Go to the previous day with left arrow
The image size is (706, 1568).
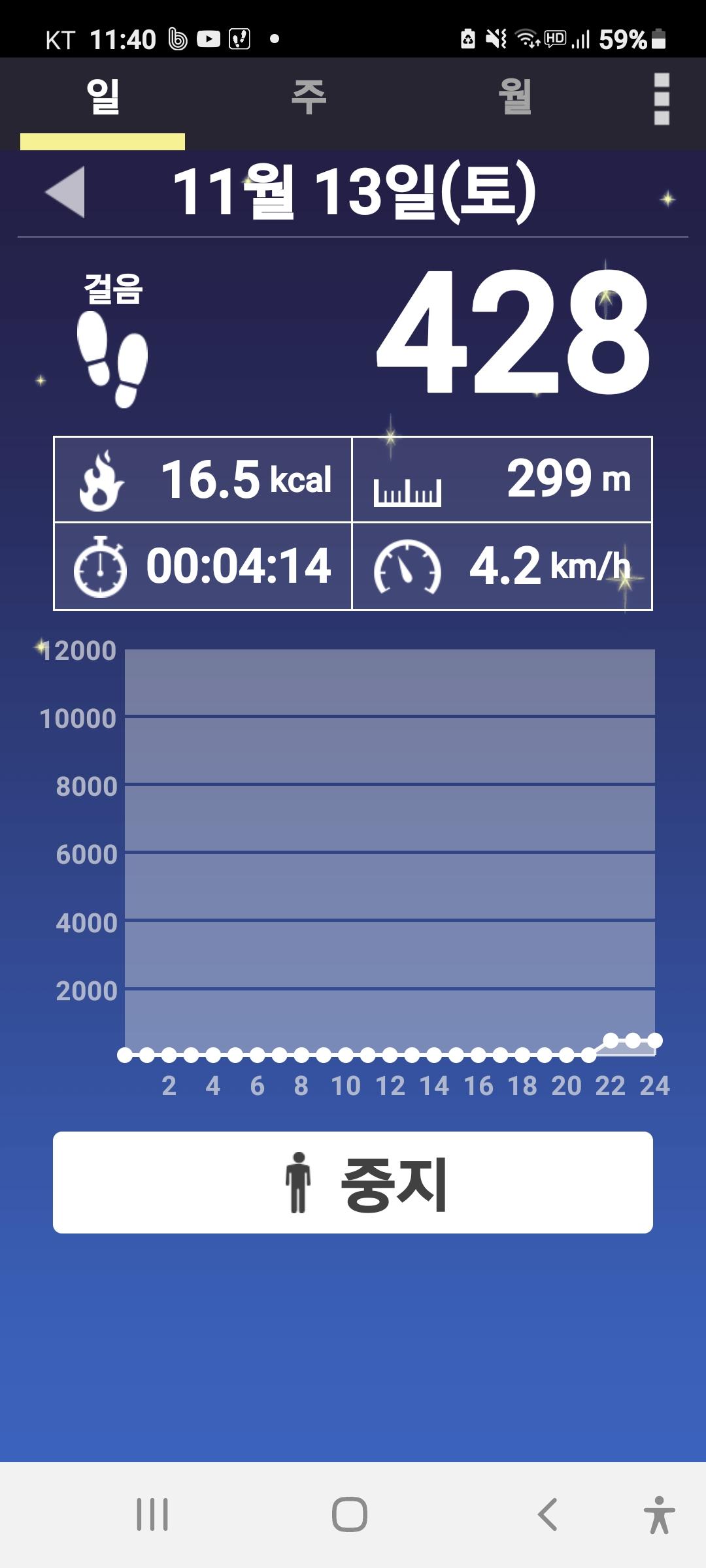(65, 191)
